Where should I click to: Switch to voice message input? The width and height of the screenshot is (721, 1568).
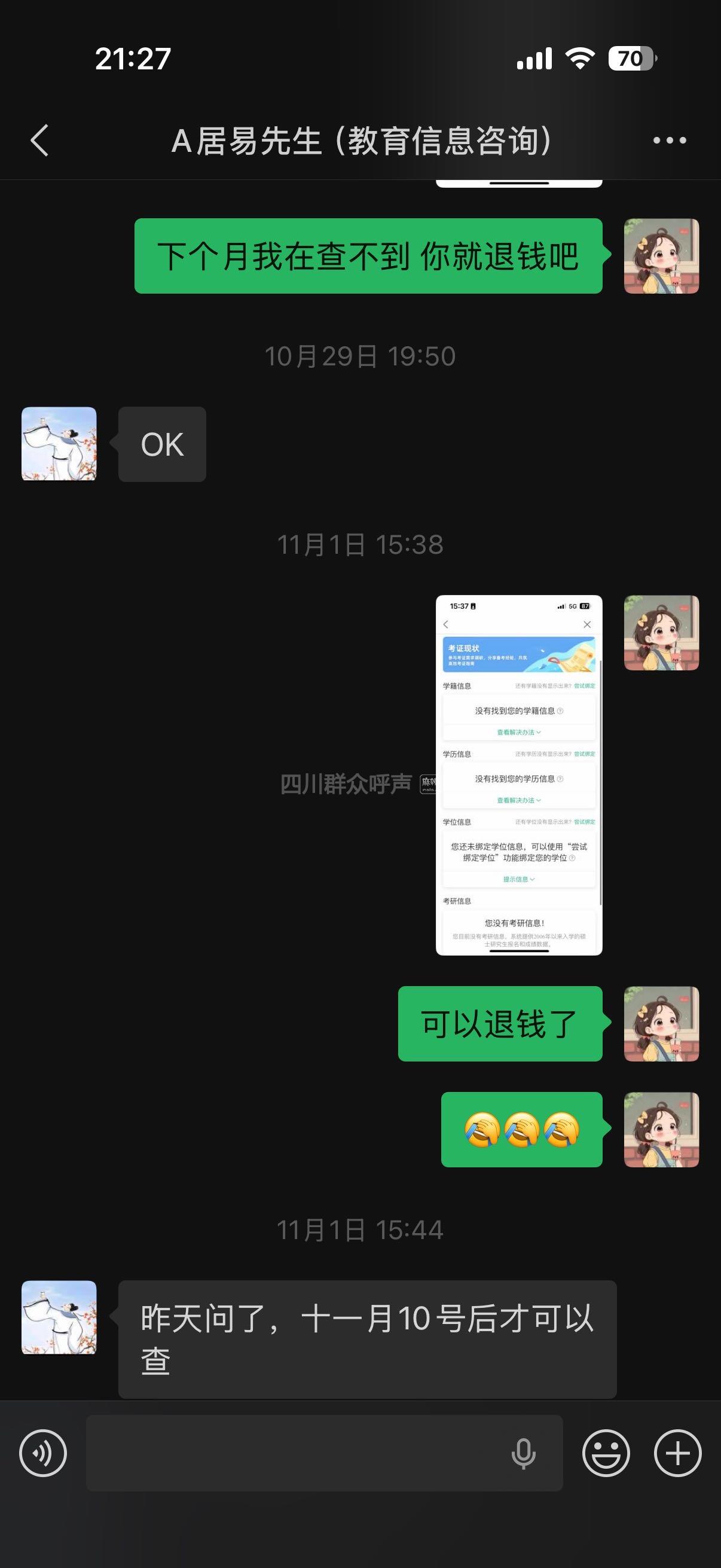43,1453
